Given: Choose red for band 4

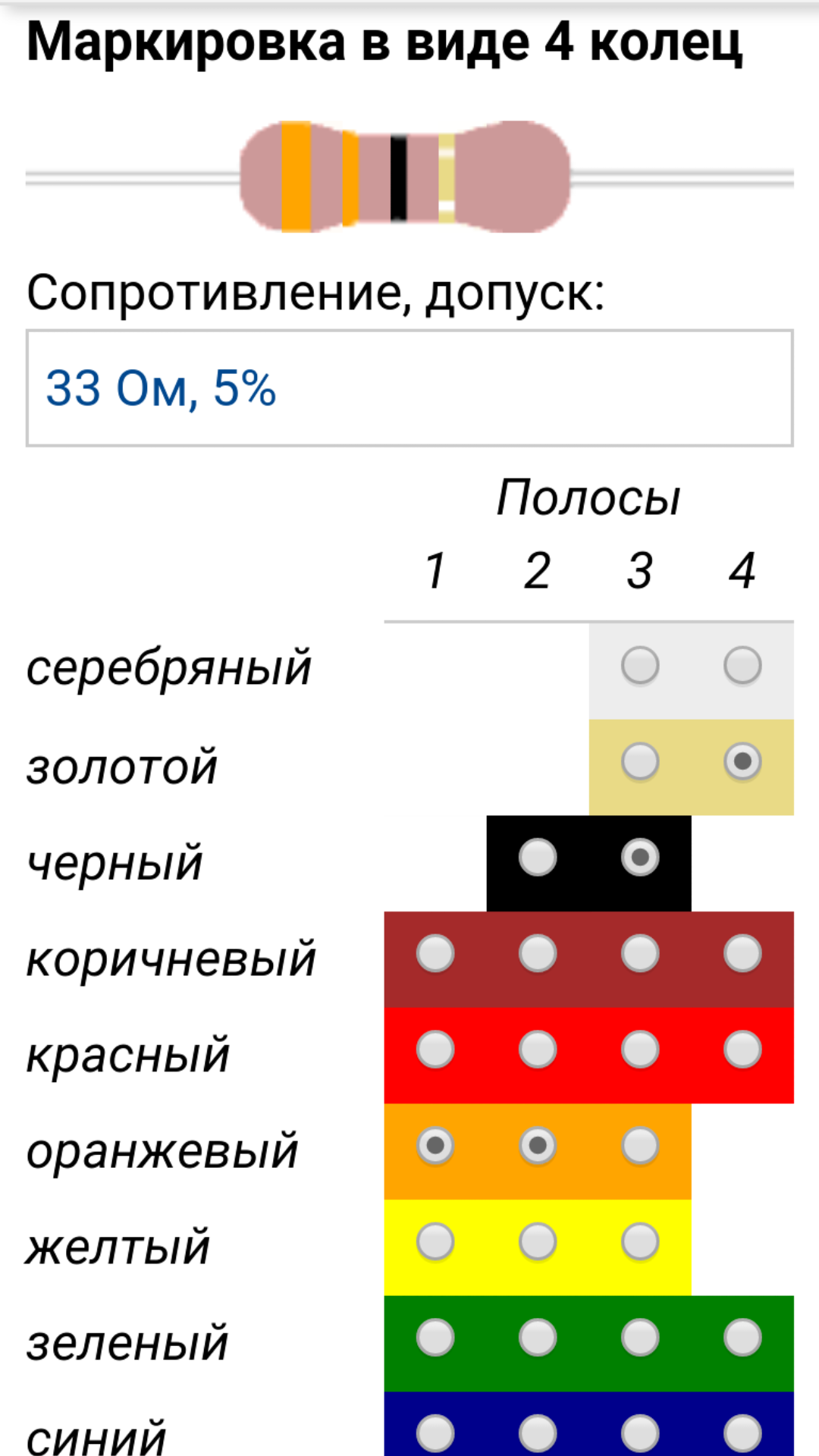Looking at the screenshot, I should tap(742, 1050).
